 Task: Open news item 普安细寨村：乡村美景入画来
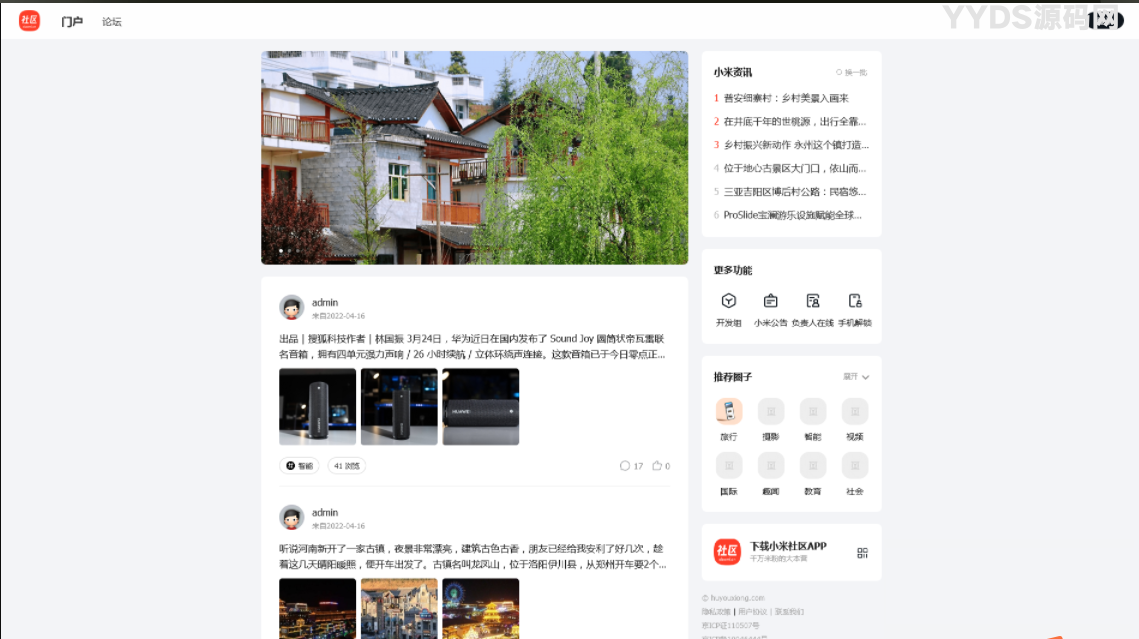786,98
